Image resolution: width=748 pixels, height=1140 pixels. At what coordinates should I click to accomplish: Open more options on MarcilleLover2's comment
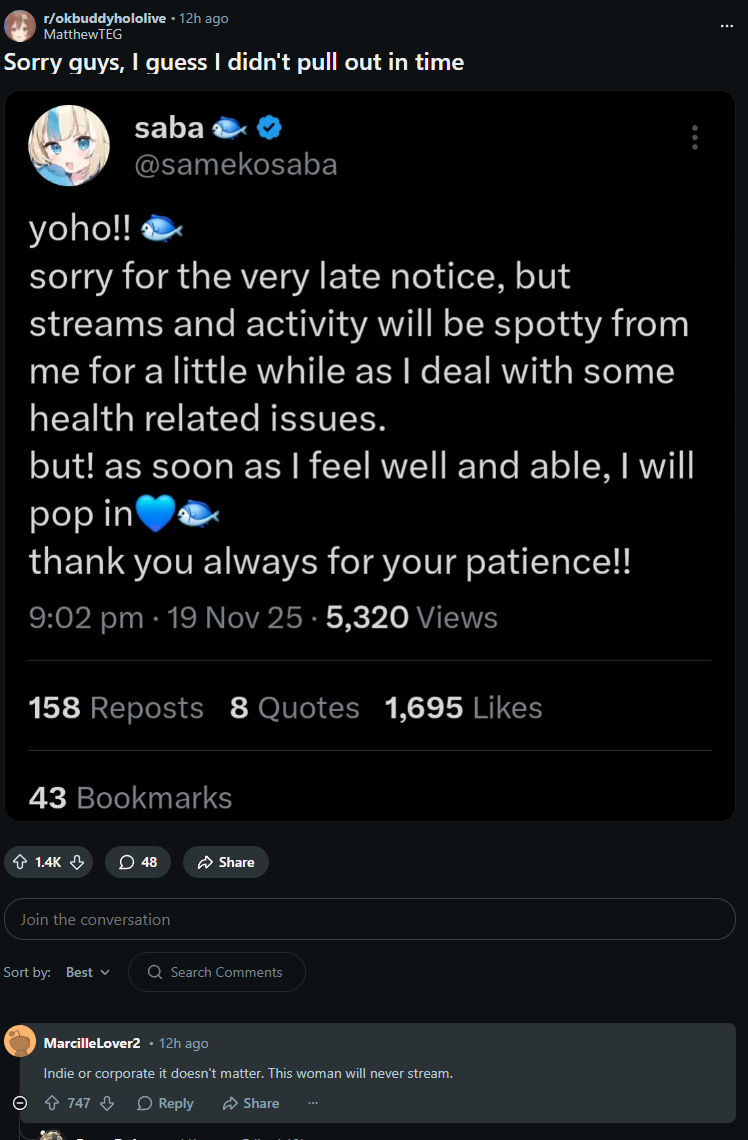(313, 1103)
